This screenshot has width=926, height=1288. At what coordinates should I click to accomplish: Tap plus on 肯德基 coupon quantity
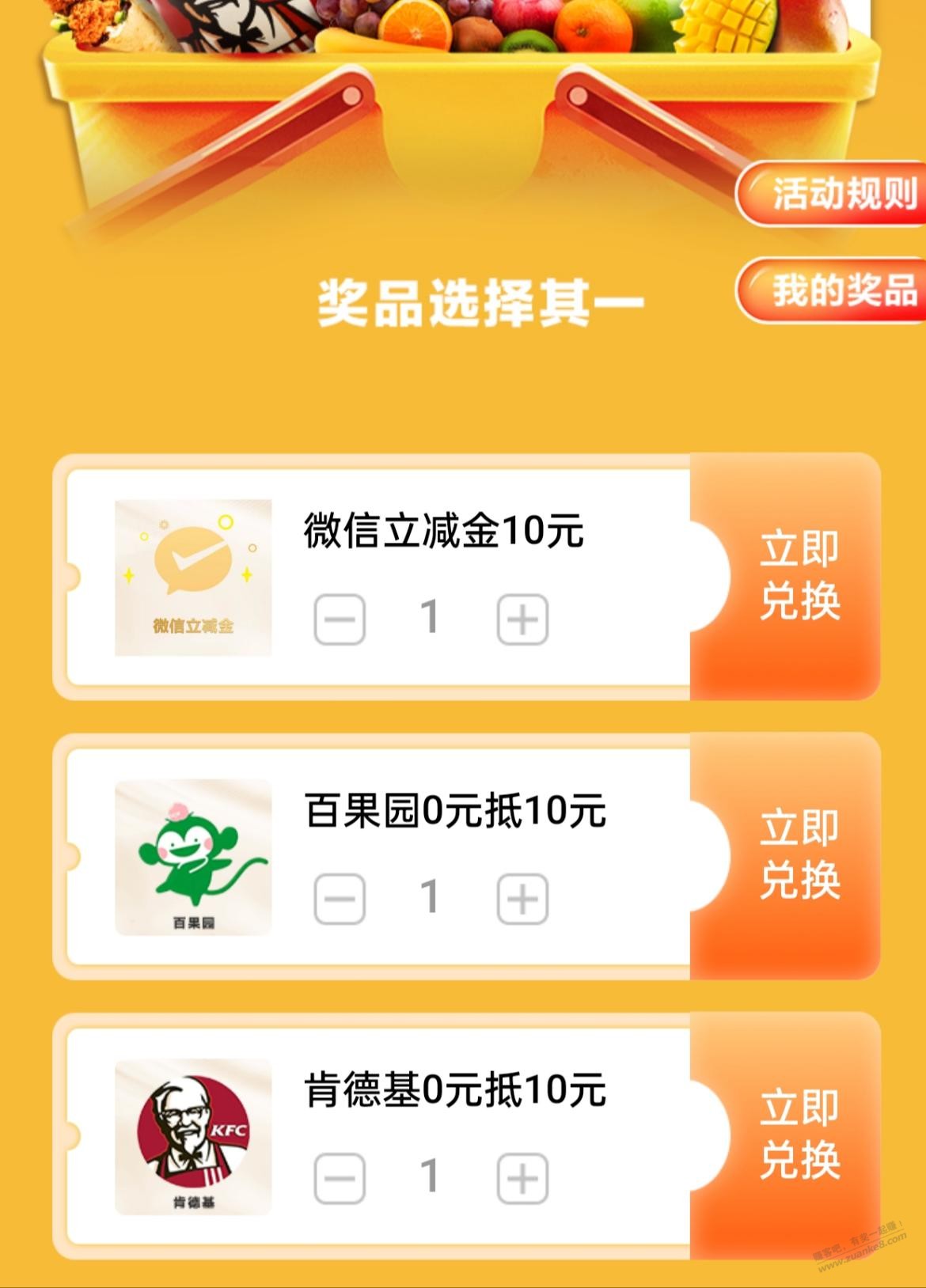[x=522, y=1178]
